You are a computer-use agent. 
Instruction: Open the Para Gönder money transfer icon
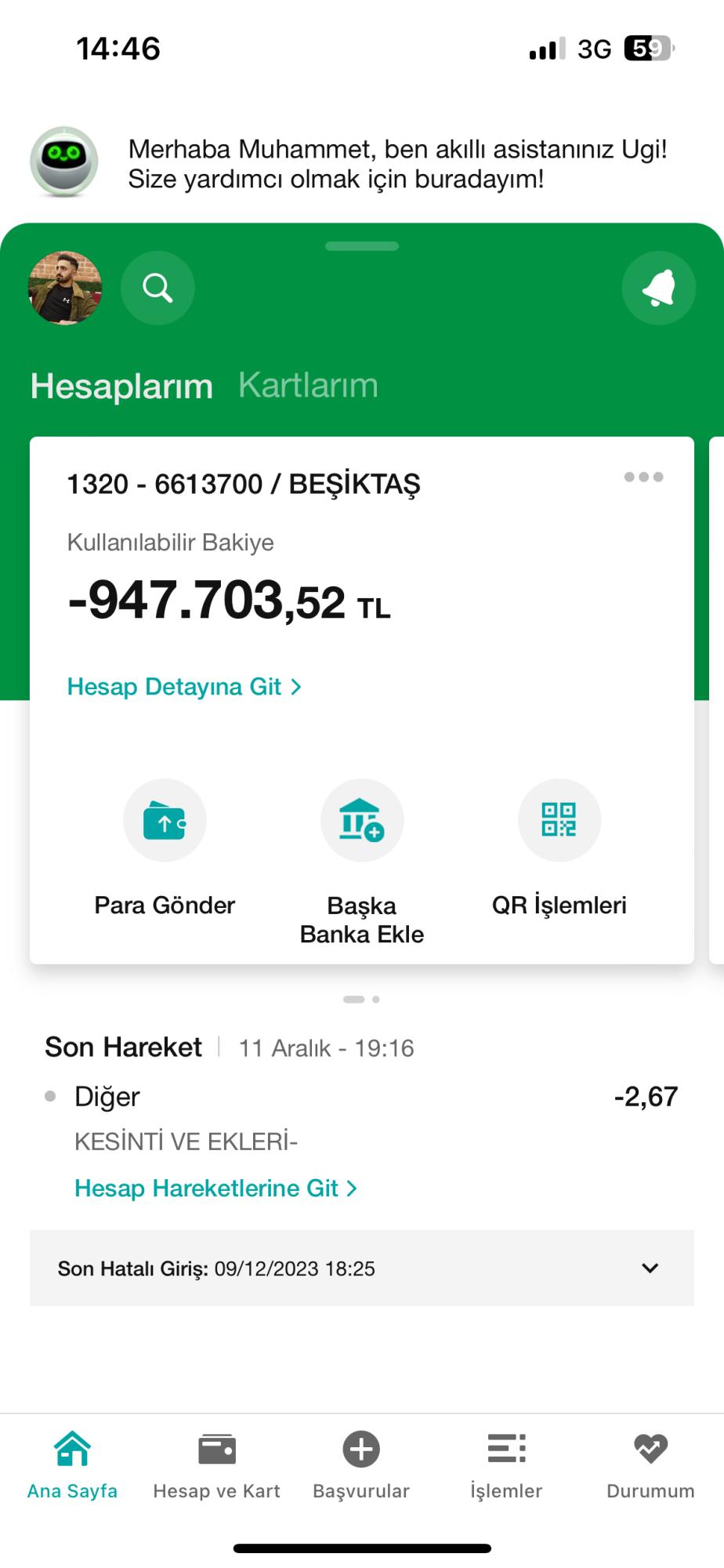[165, 820]
